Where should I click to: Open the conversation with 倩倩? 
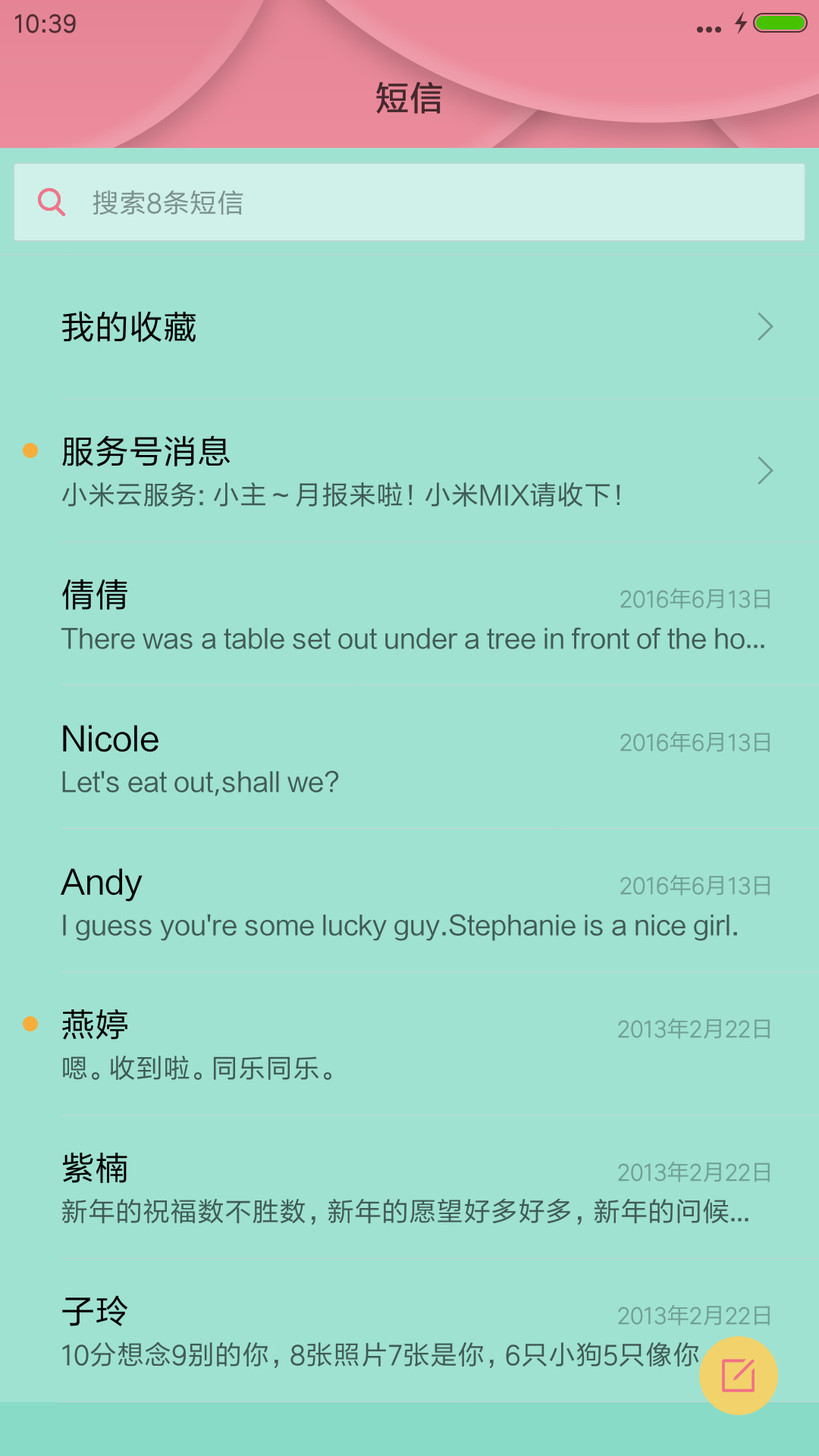(409, 614)
